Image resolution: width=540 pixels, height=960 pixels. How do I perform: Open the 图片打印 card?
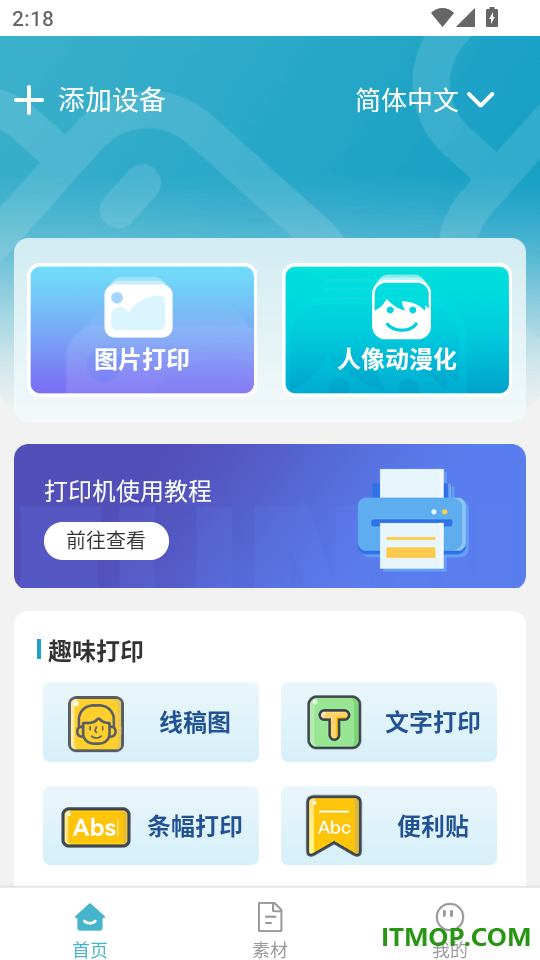pos(142,329)
